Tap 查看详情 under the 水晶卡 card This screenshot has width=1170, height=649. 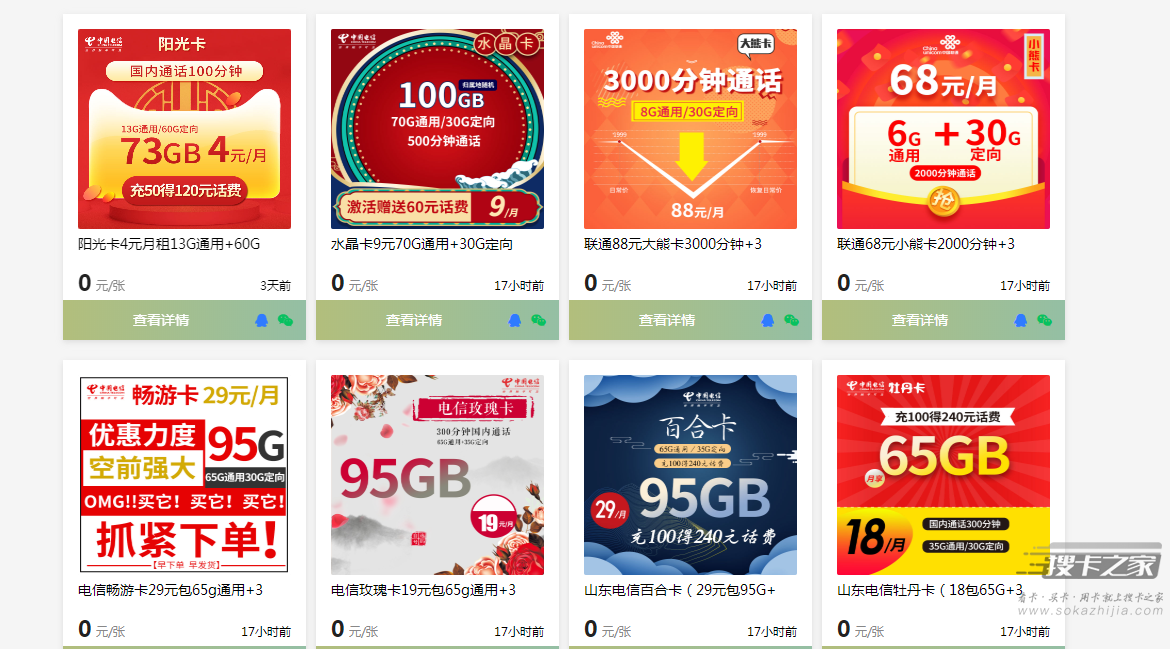414,320
